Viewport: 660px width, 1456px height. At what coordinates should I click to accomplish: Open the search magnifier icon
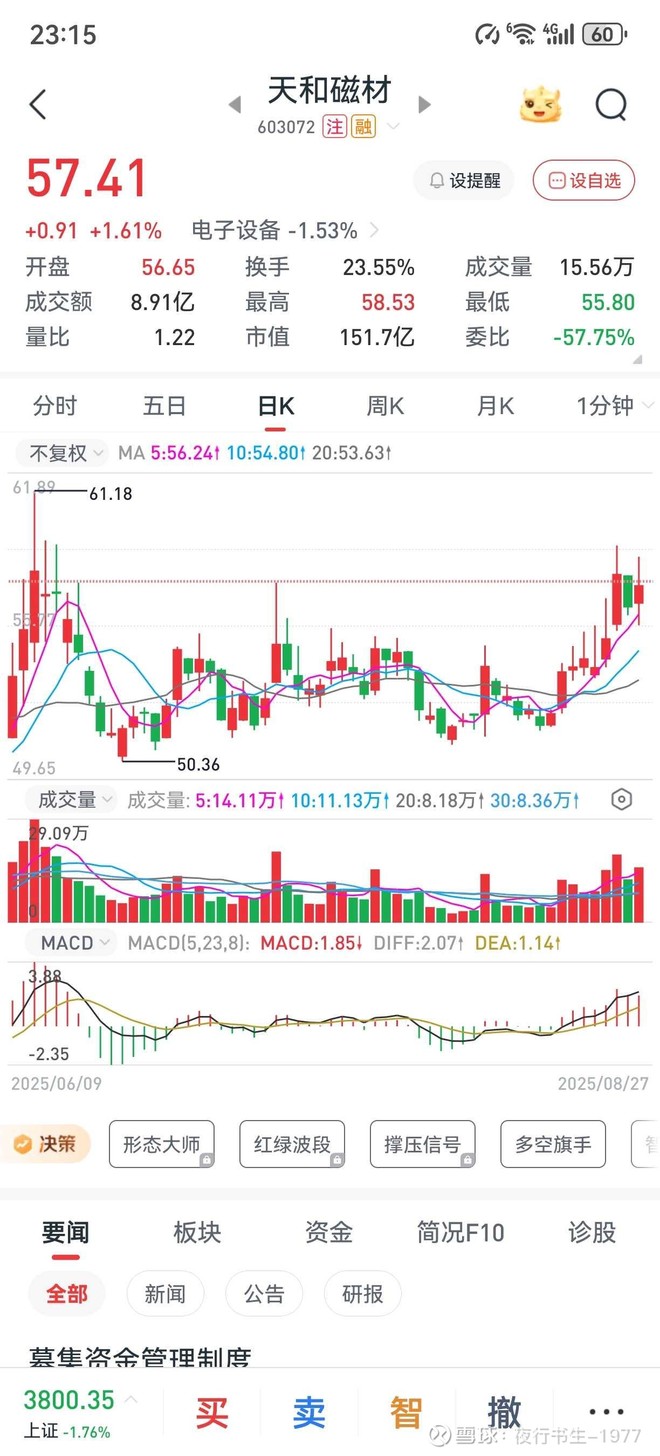pyautogui.click(x=610, y=104)
